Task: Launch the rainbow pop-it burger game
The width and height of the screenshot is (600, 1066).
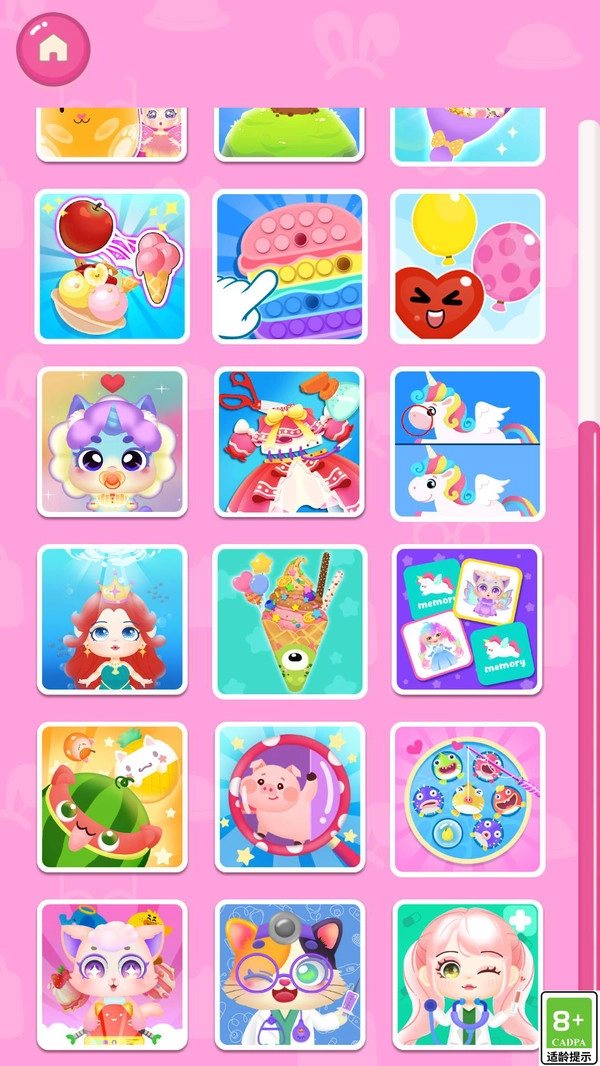Action: (290, 265)
